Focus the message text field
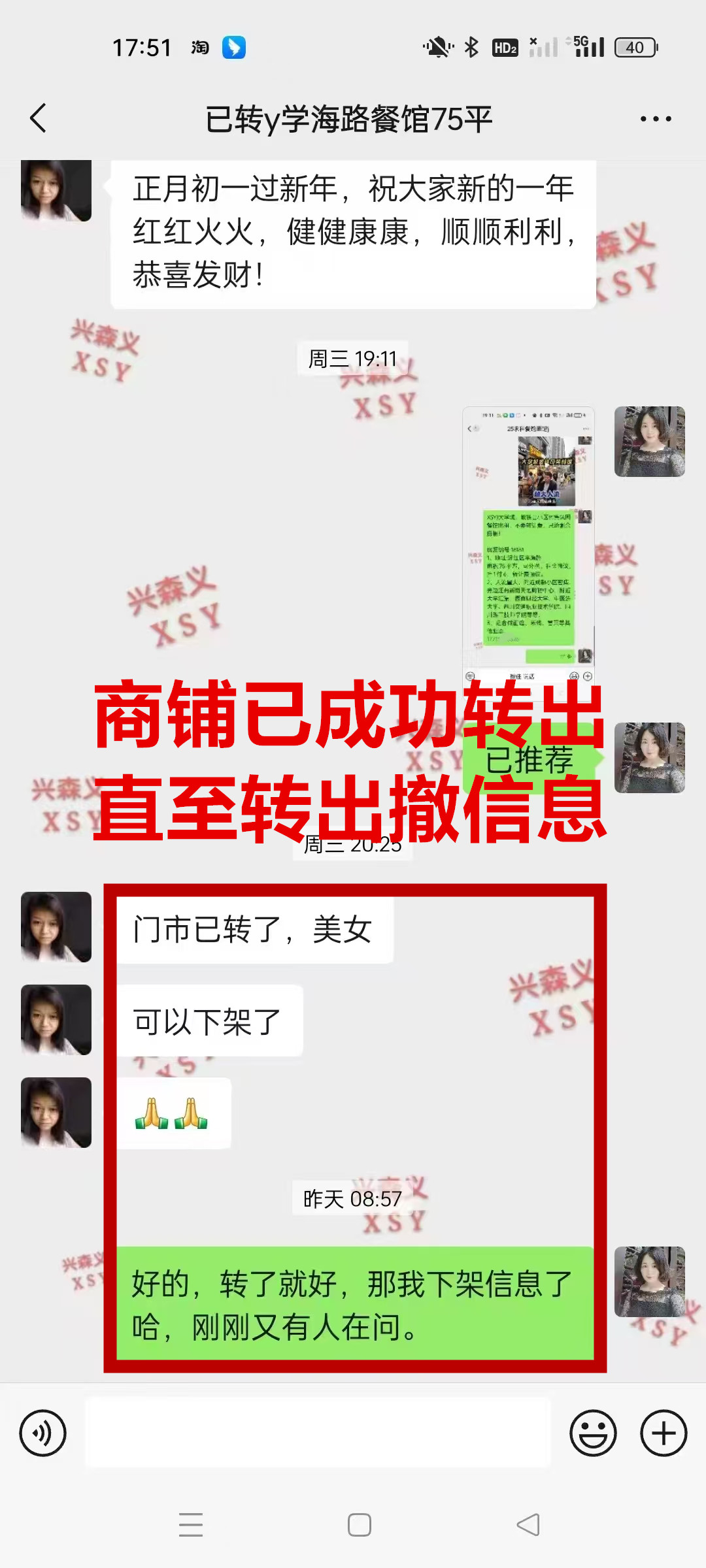The width and height of the screenshot is (706, 1568). pyautogui.click(x=318, y=1432)
